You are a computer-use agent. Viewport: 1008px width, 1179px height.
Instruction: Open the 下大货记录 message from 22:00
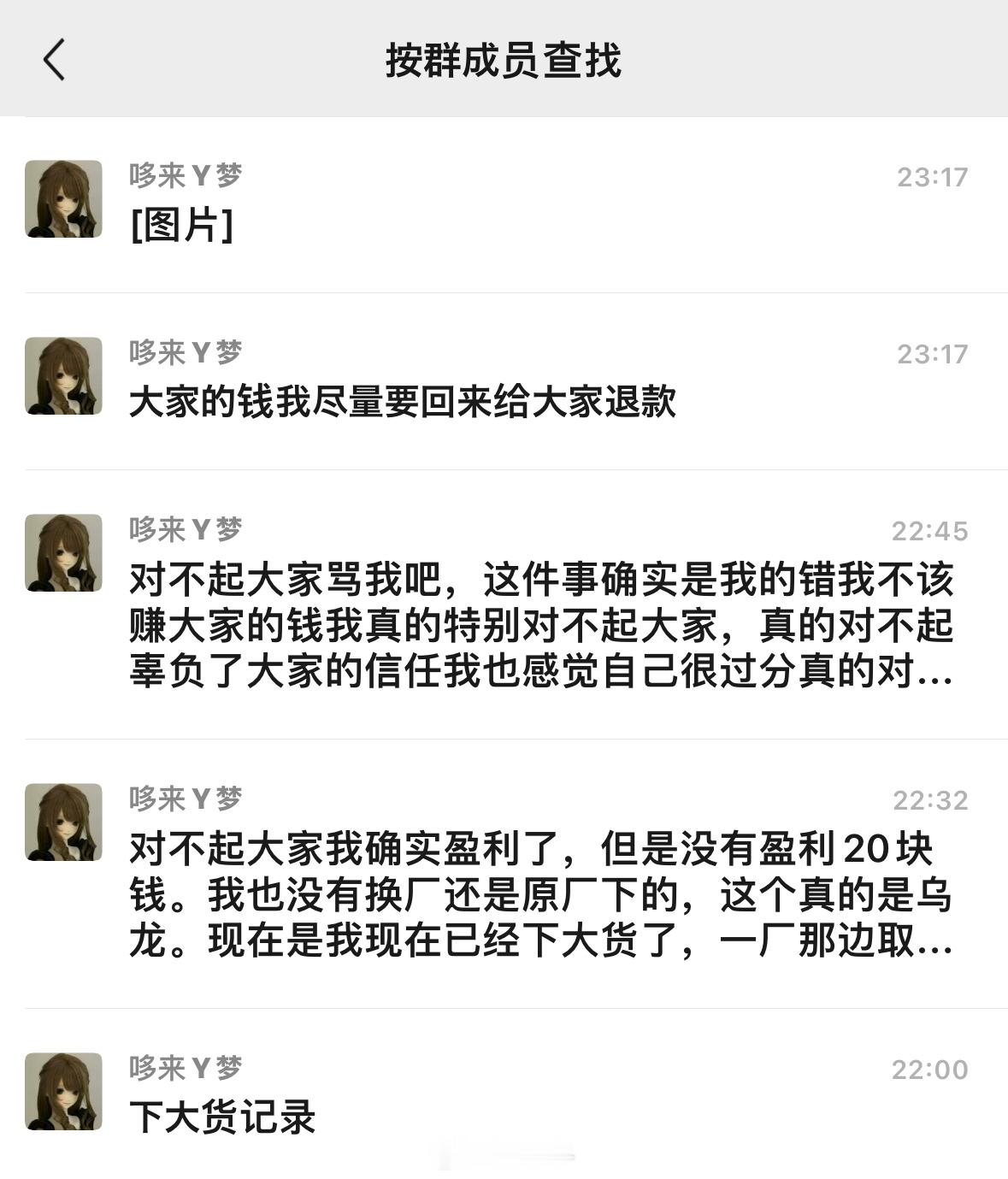pyautogui.click(x=504, y=1093)
